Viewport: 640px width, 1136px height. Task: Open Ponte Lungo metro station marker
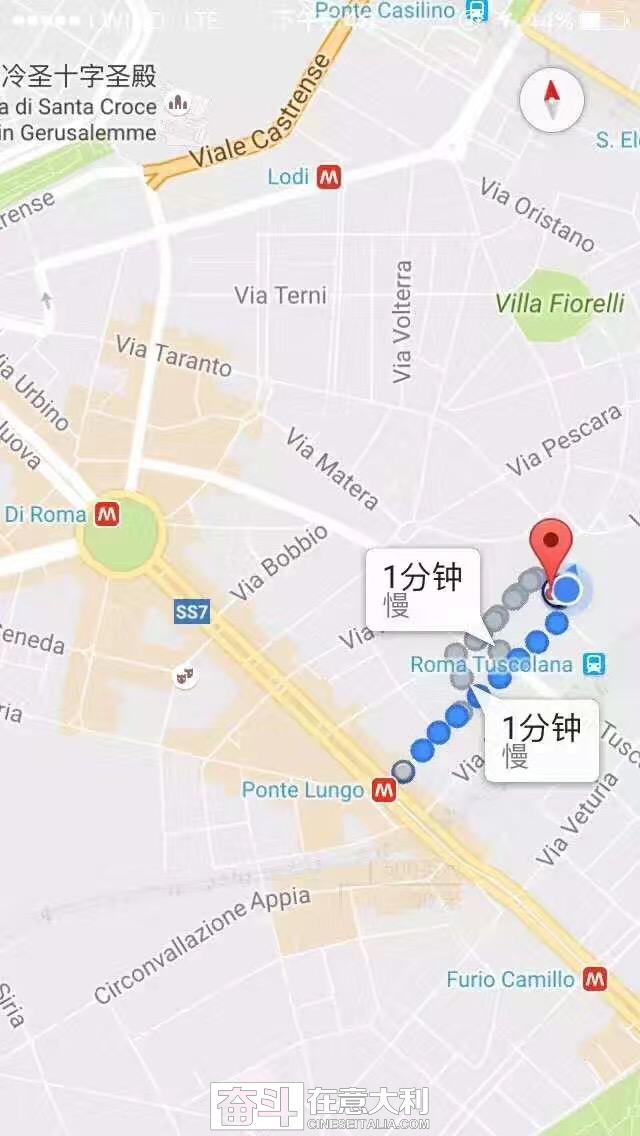click(383, 791)
